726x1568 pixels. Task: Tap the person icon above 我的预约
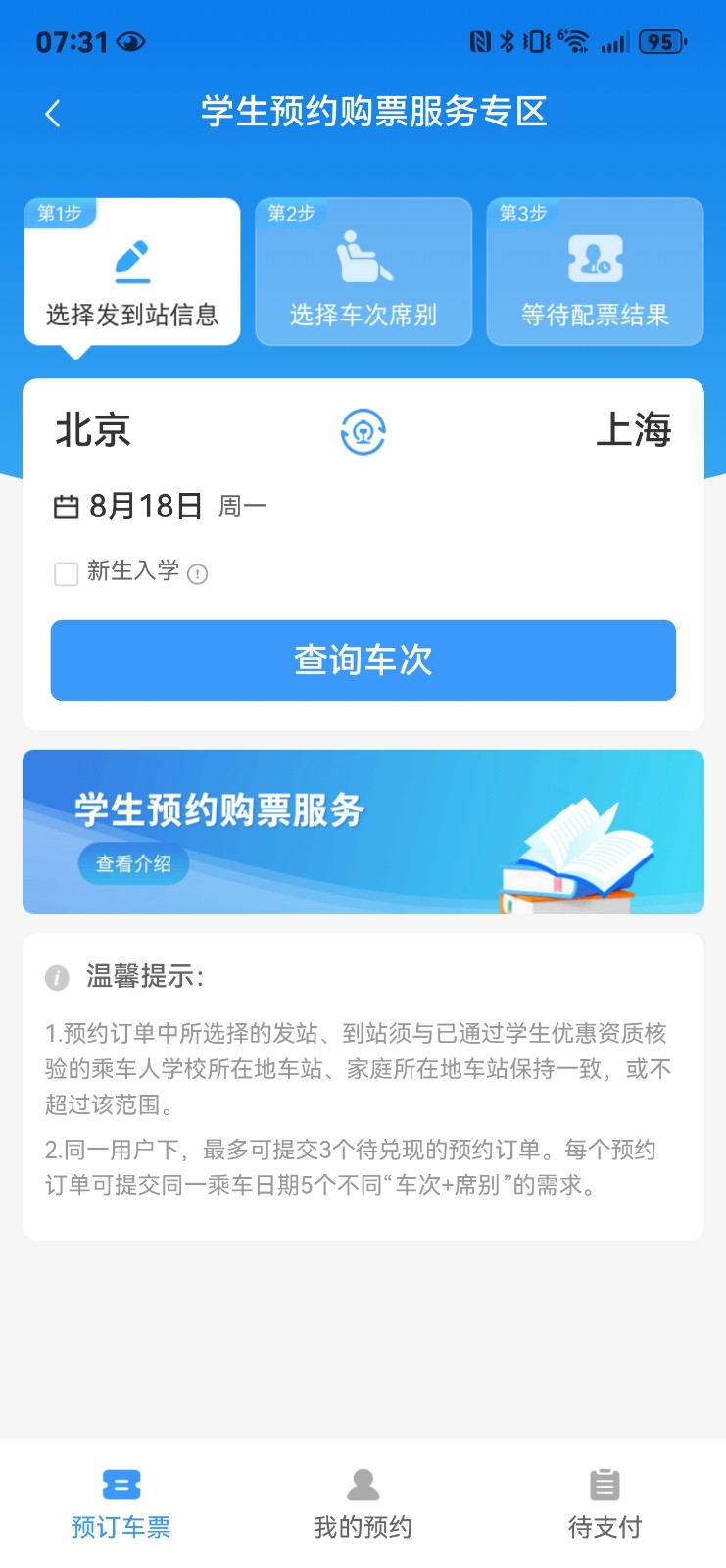click(363, 1485)
